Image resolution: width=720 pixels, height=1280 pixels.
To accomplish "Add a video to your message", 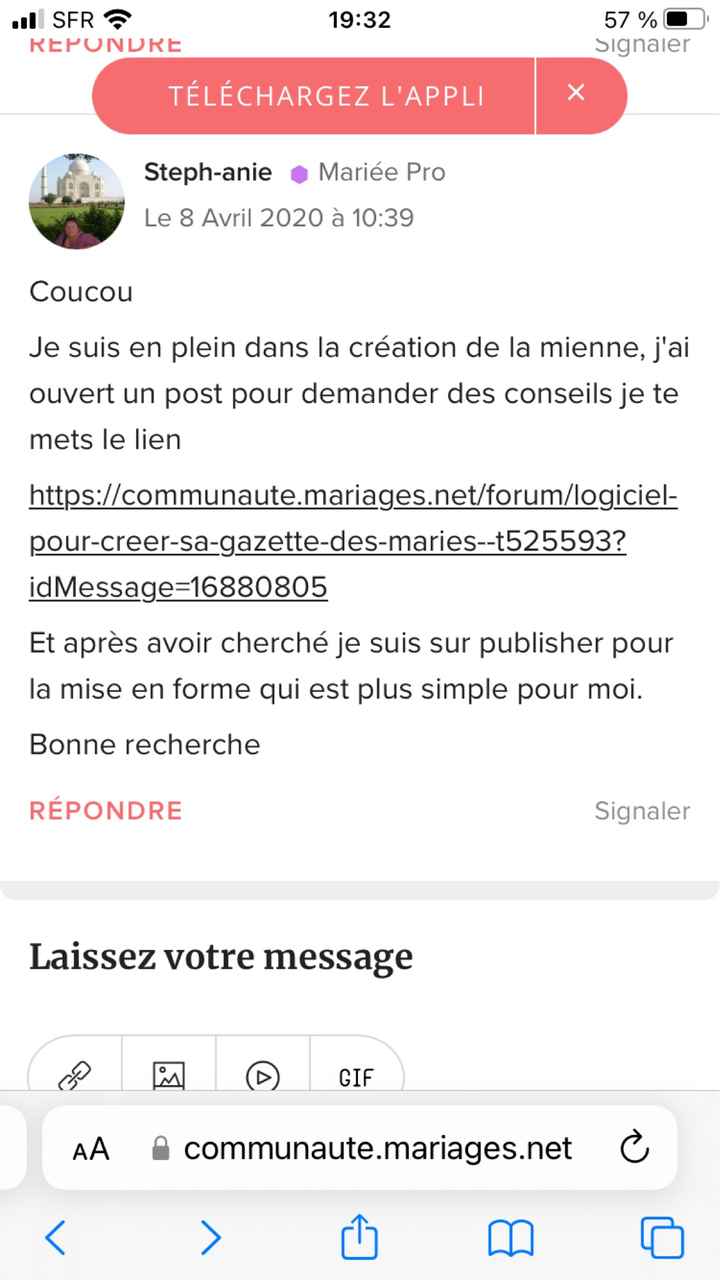I will [x=262, y=1077].
